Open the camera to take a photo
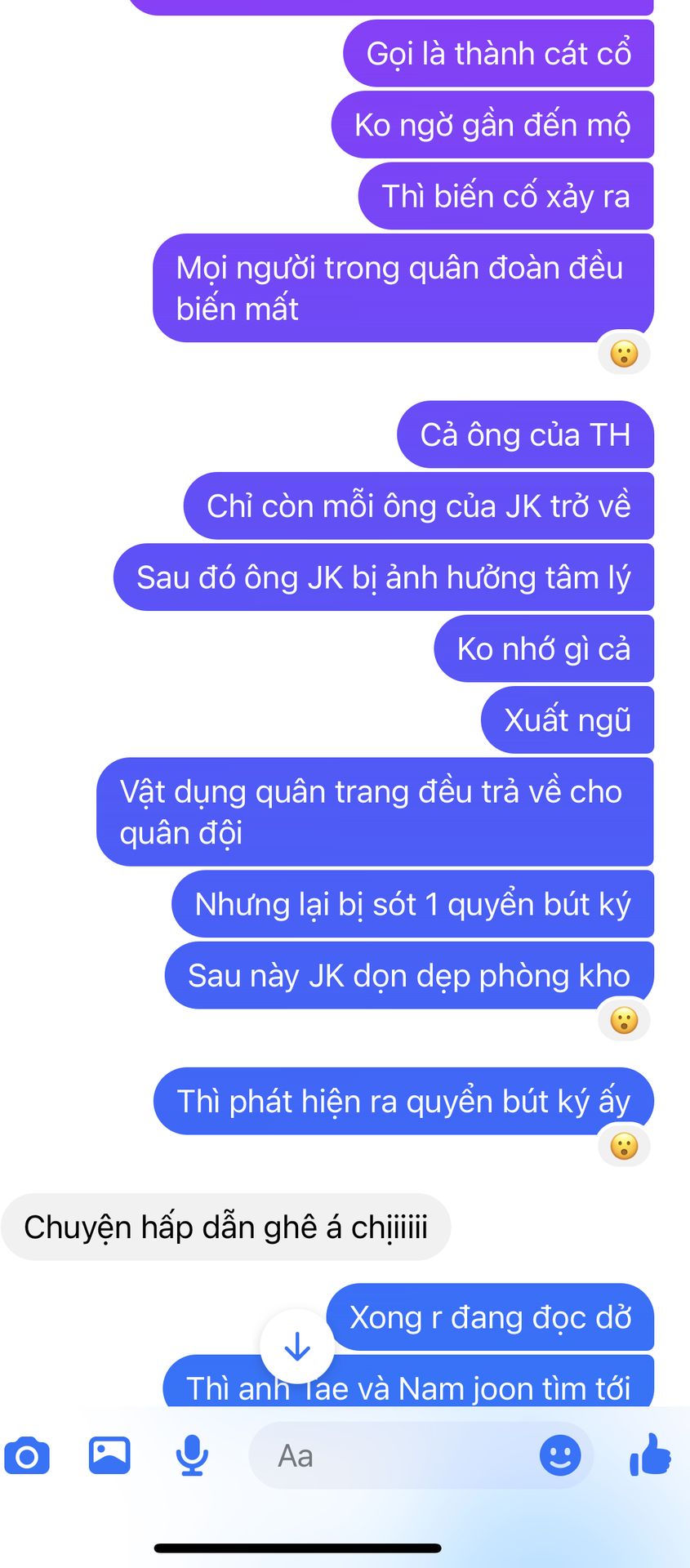 click(x=27, y=1455)
